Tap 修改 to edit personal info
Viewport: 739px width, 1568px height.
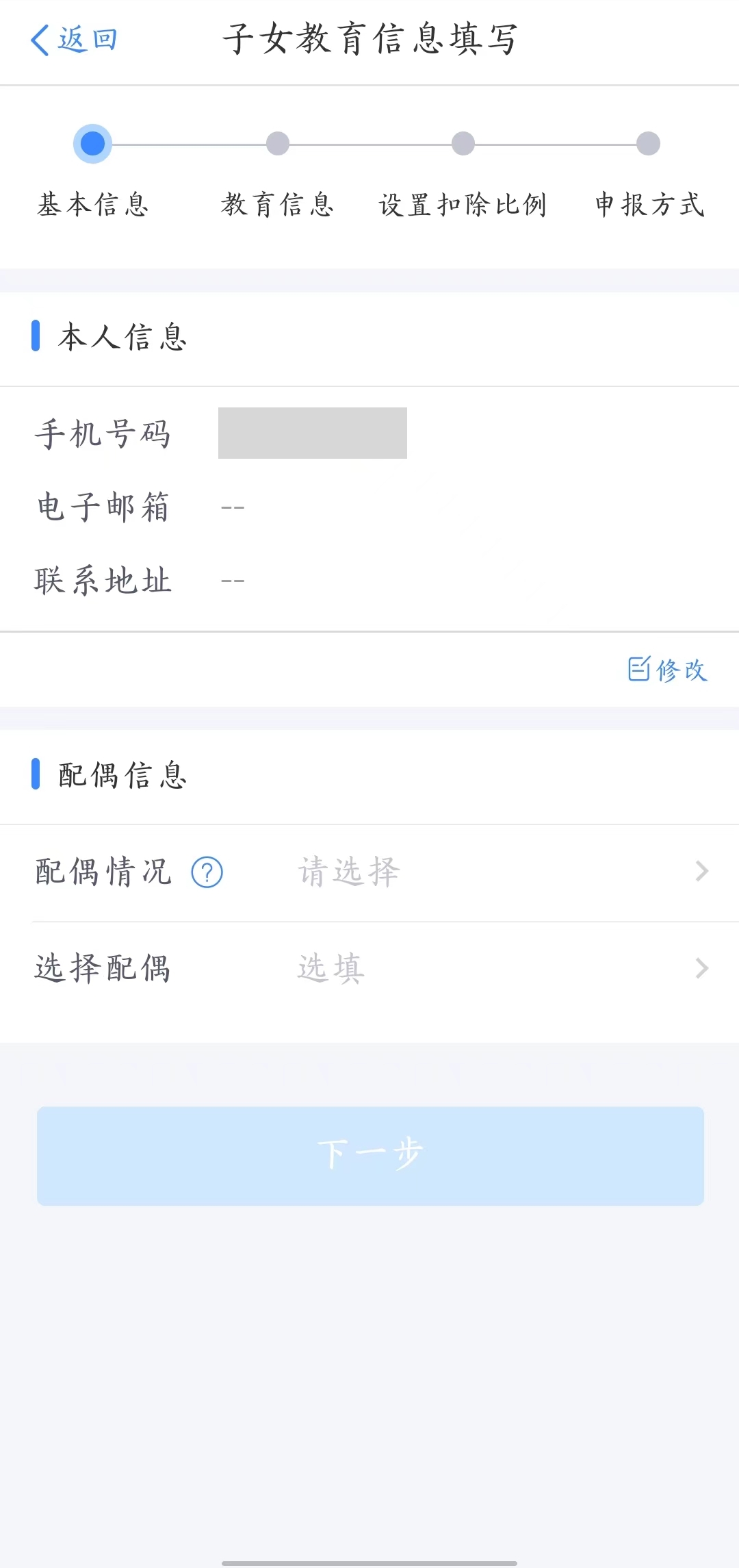point(668,669)
